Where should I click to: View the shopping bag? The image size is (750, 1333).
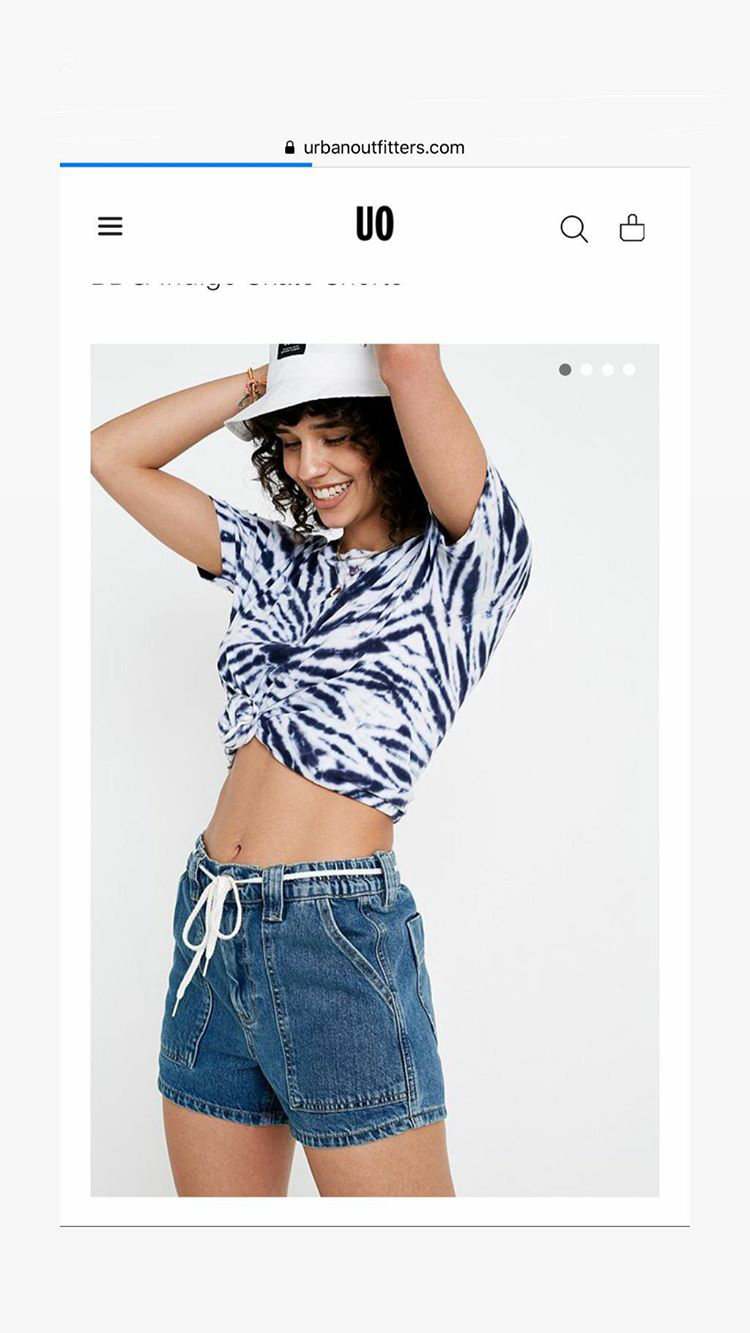coord(632,228)
